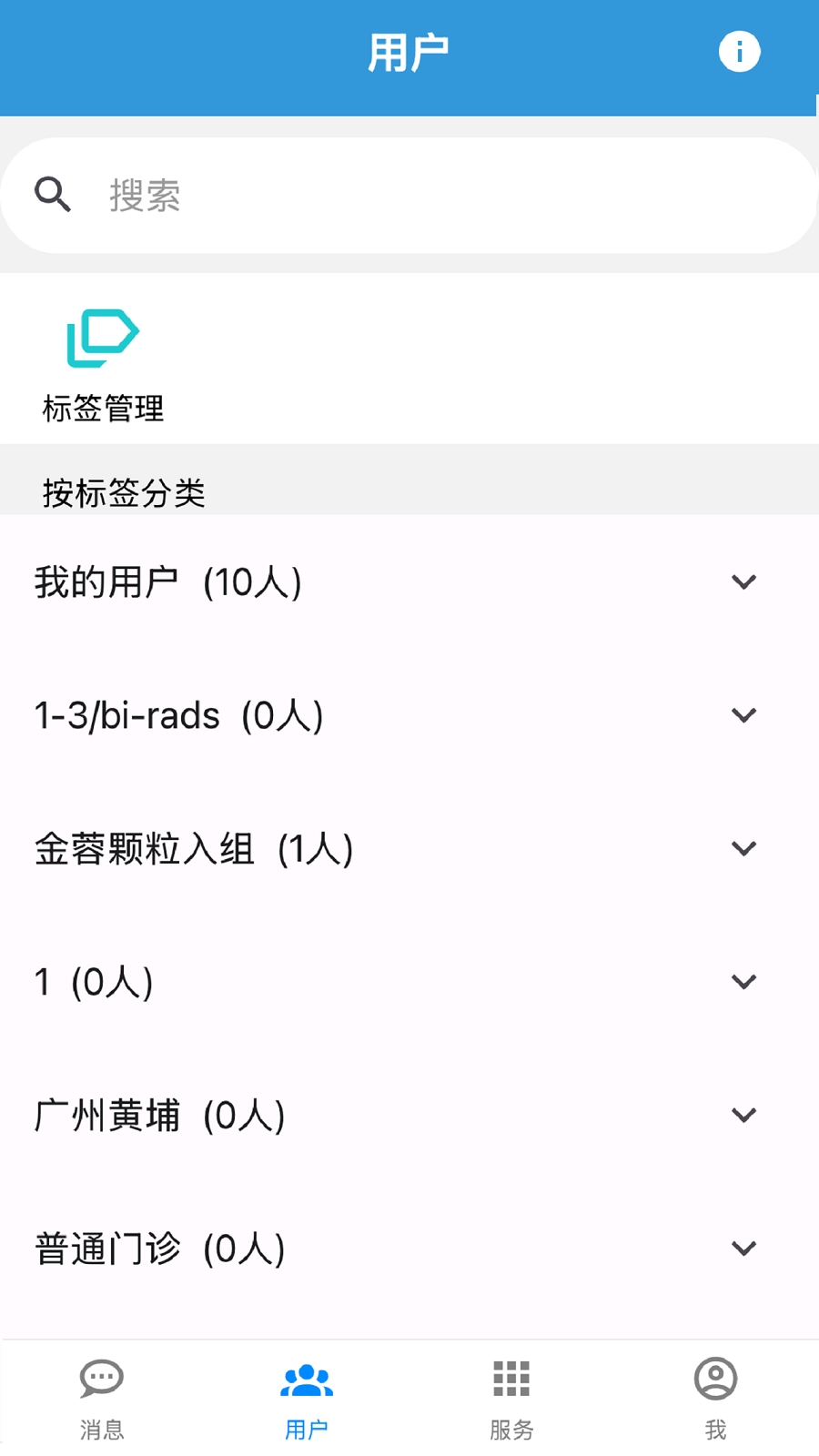
Task: Open the 我 profile tab
Action: coord(716,1399)
